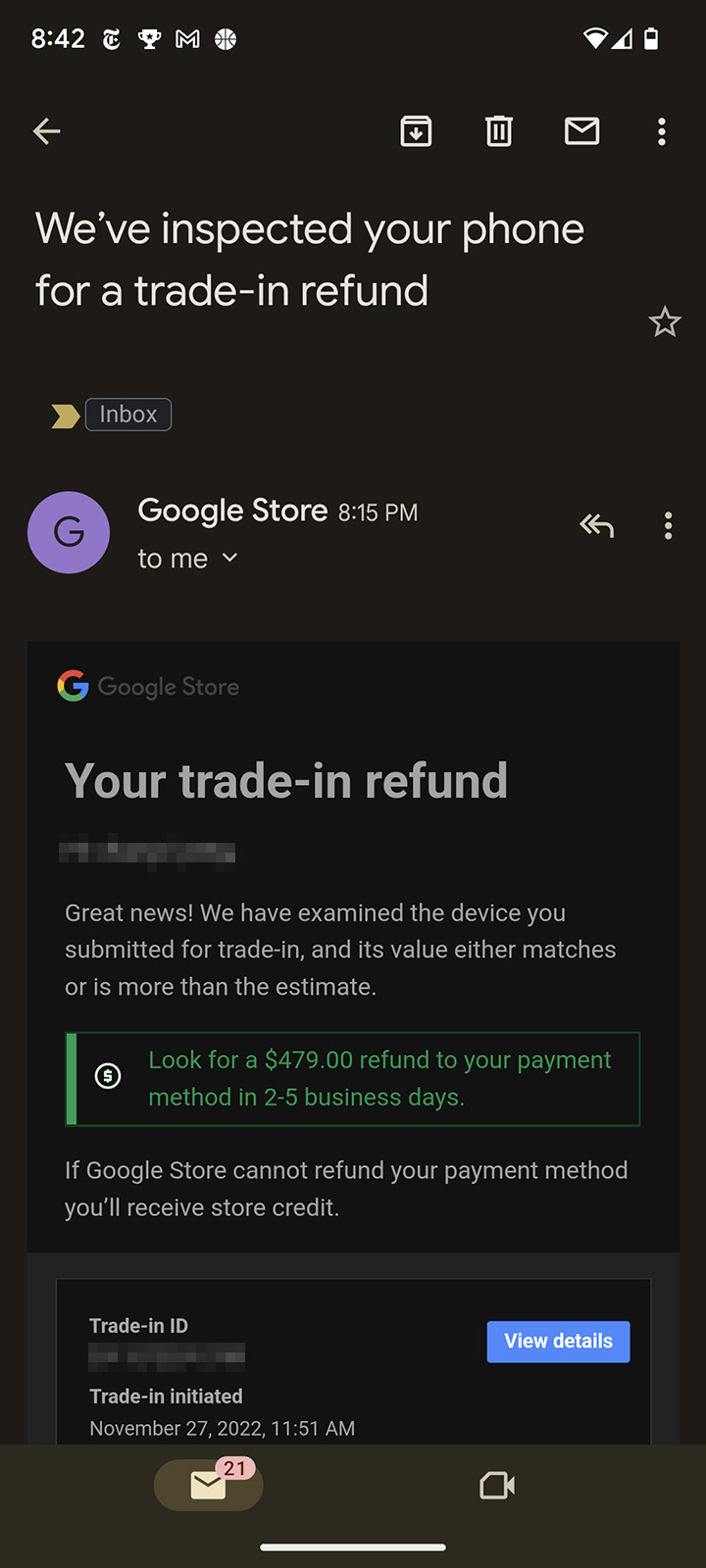Archive this email

coord(417,131)
